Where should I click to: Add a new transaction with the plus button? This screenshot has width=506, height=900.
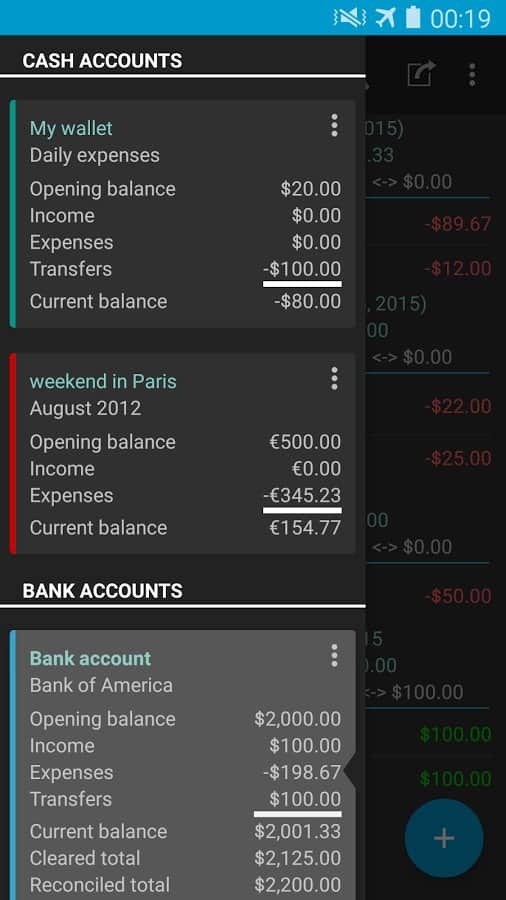coord(444,838)
